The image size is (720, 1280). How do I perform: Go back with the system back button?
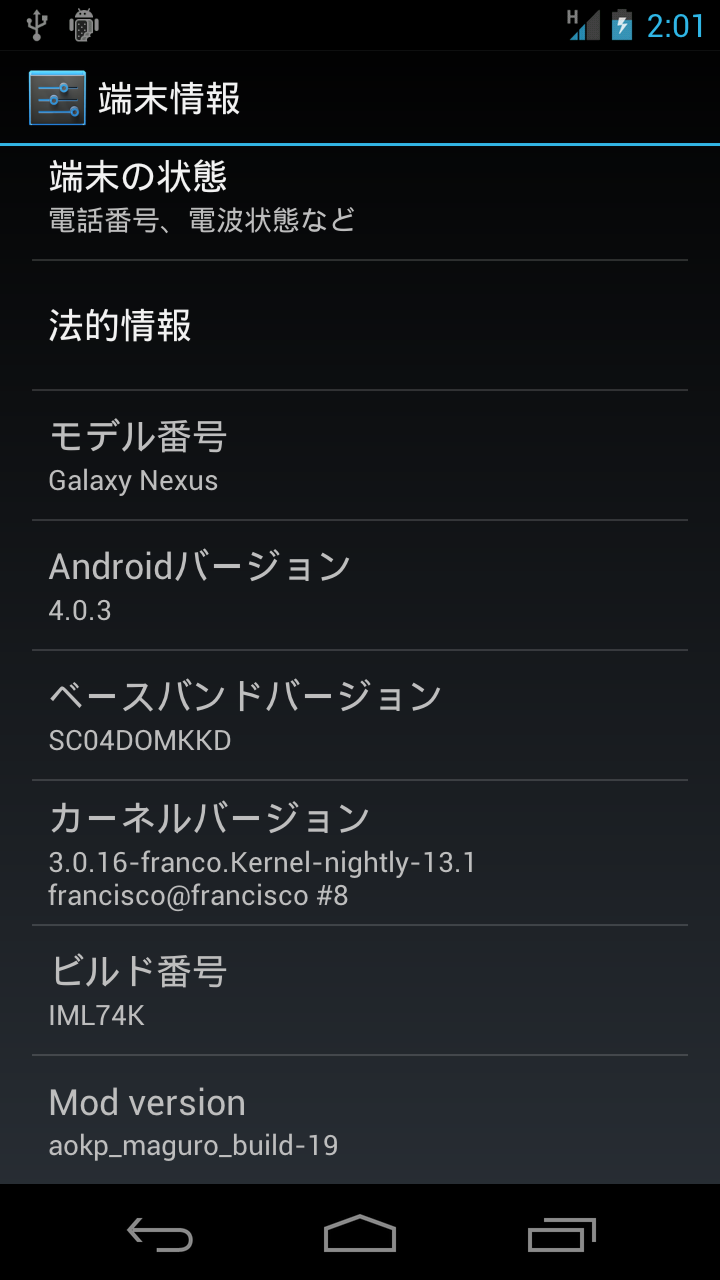[160, 1234]
